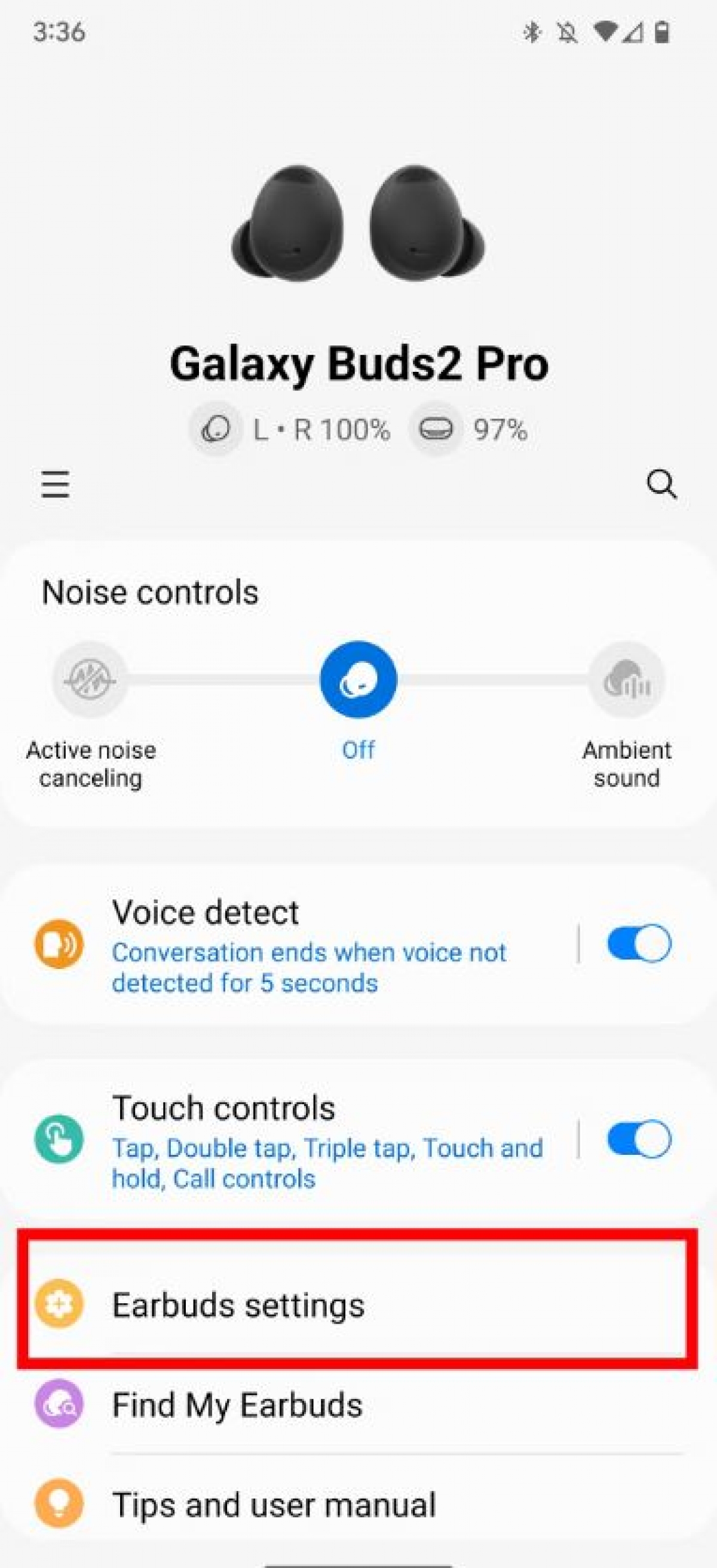Open the hamburger drawer menu
The width and height of the screenshot is (717, 1568).
pyautogui.click(x=55, y=485)
